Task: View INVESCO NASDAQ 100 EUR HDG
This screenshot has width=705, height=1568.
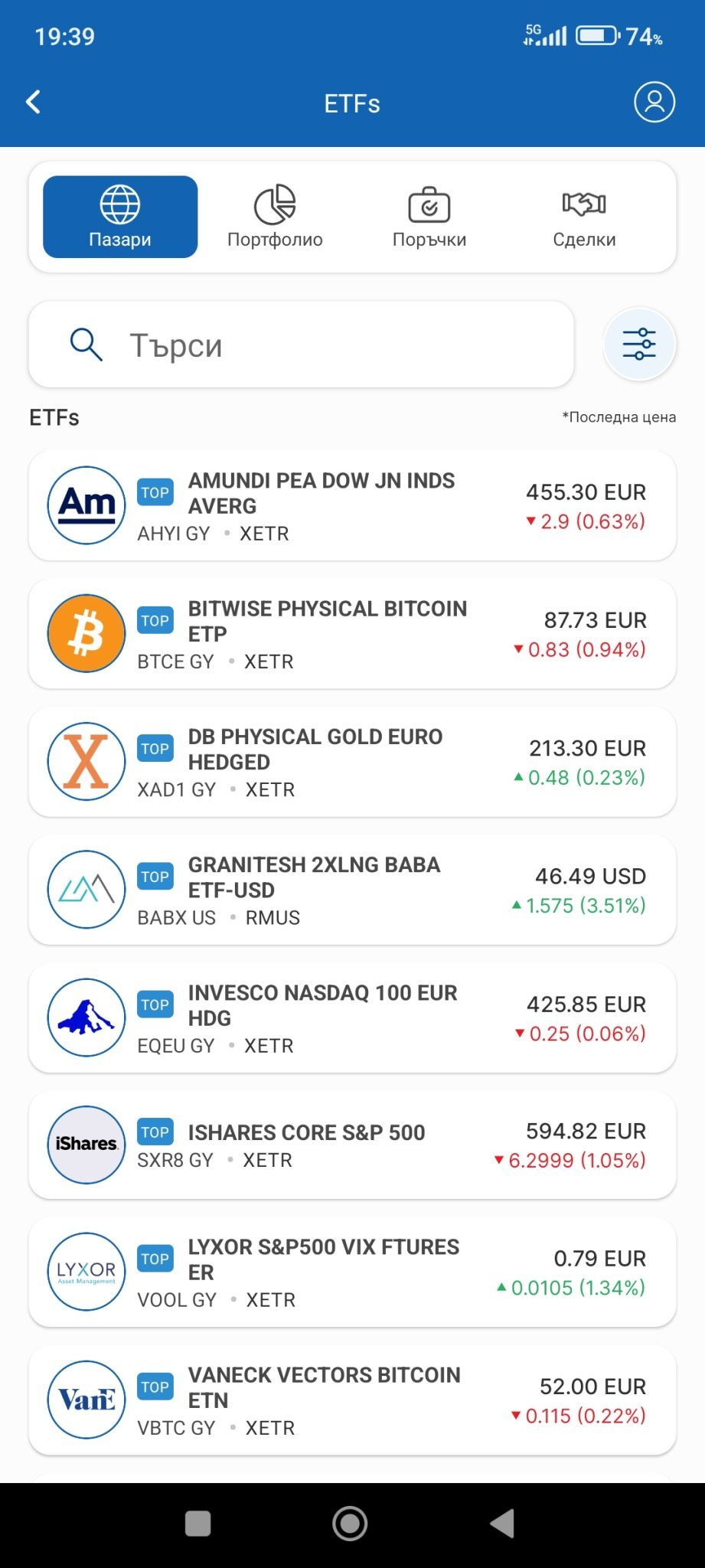Action: point(352,1018)
